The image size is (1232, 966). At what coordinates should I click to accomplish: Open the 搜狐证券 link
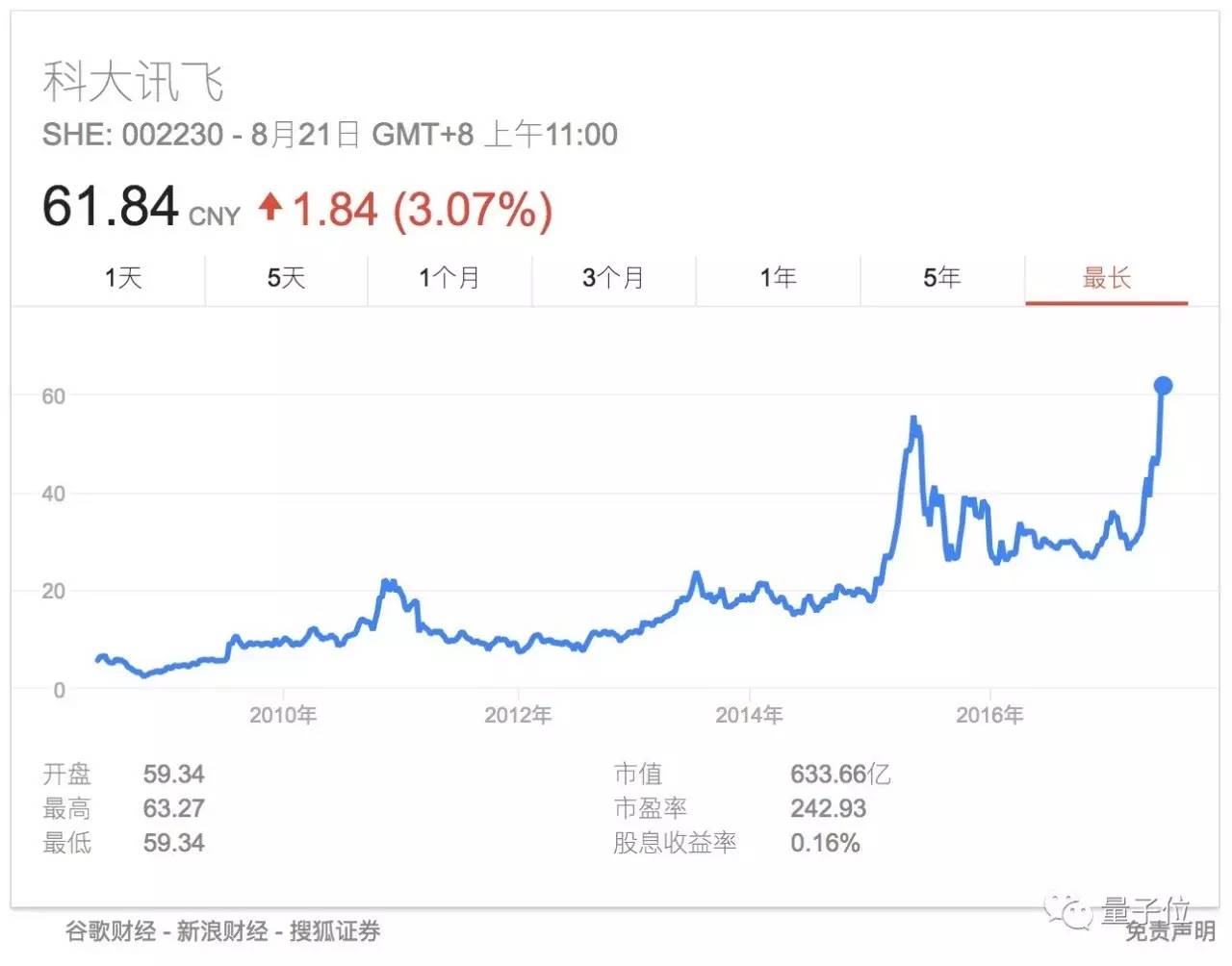click(x=335, y=930)
